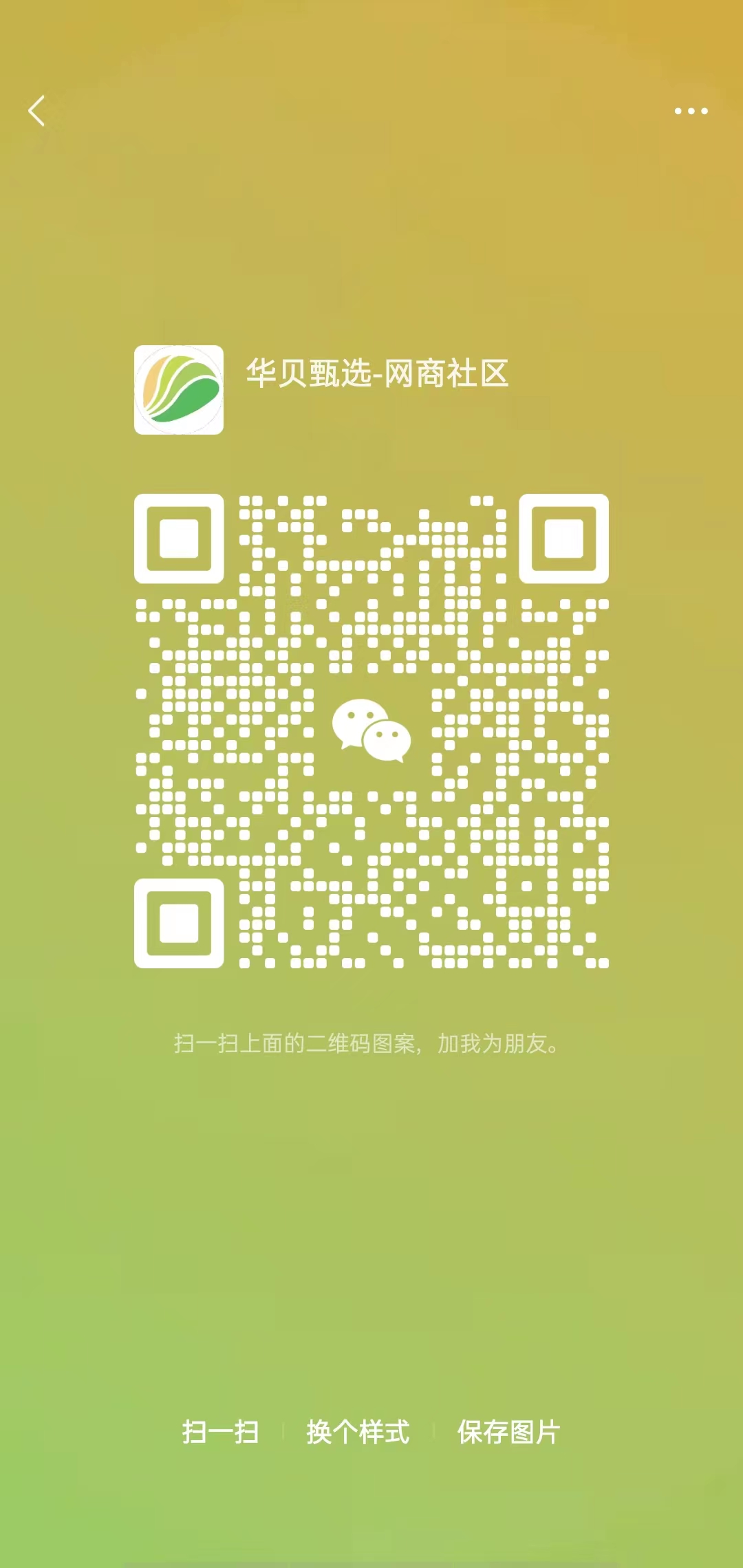Screen dimensions: 743x1568
Task: Change QR style with 换个样式
Action: point(358,1433)
